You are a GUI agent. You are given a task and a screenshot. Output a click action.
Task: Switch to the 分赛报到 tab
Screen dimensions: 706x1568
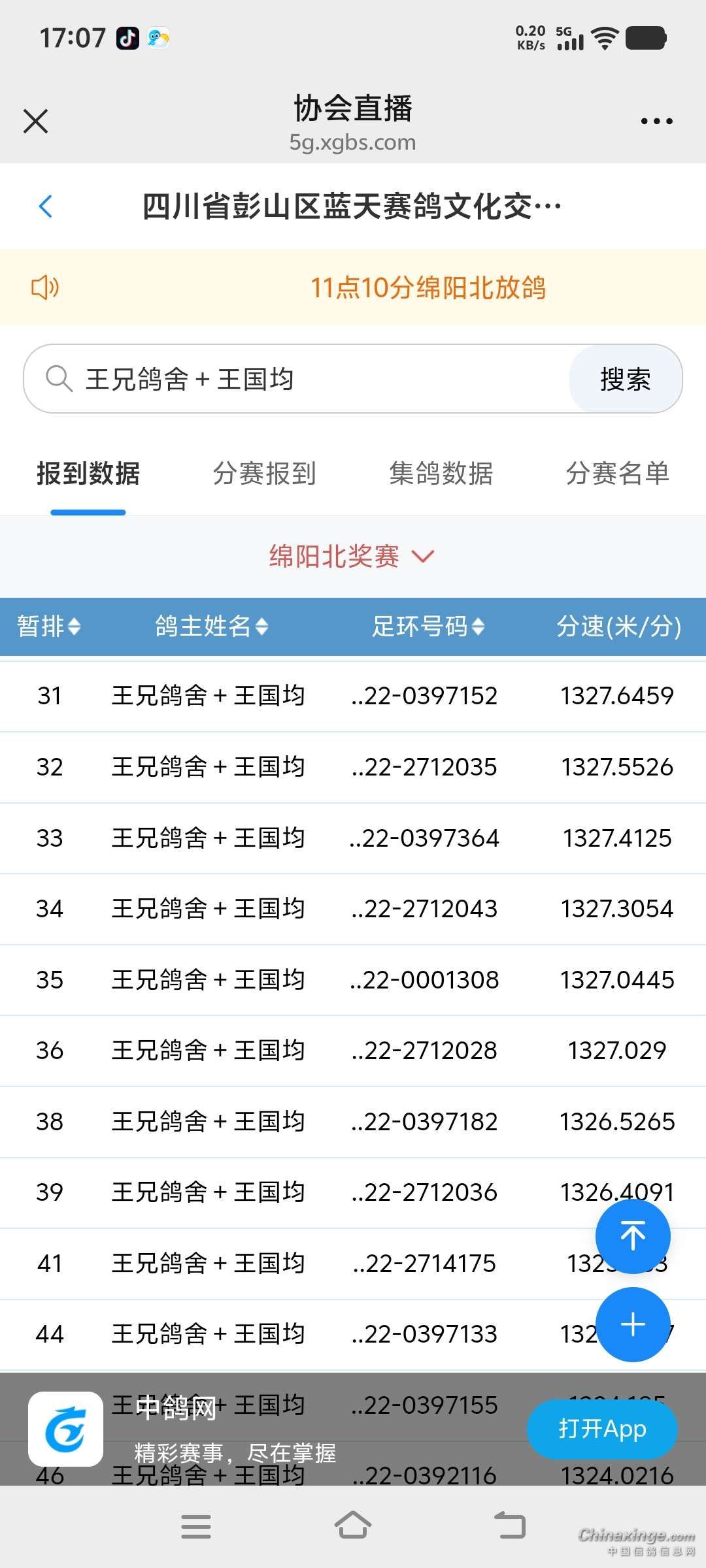click(x=264, y=474)
